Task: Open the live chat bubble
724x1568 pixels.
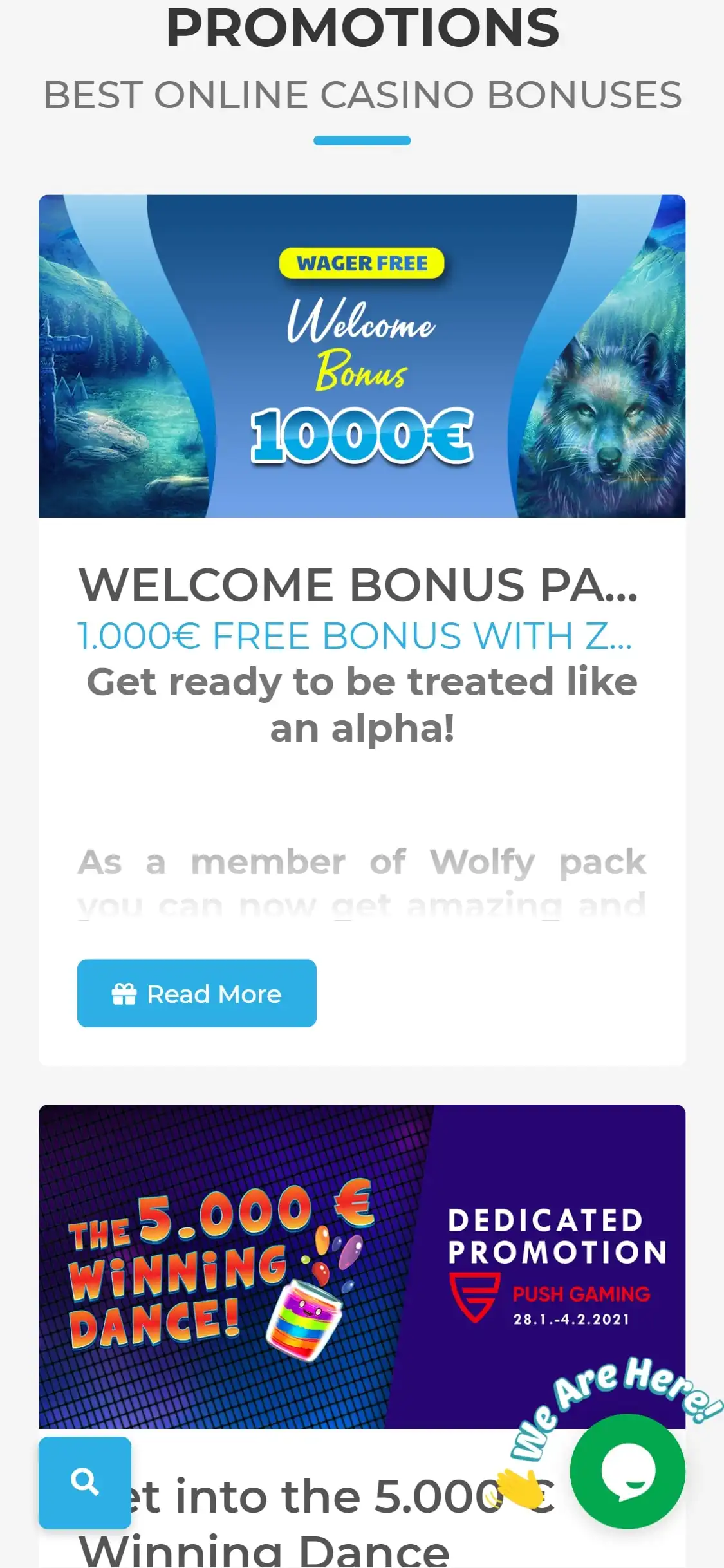Action: tap(627, 1471)
